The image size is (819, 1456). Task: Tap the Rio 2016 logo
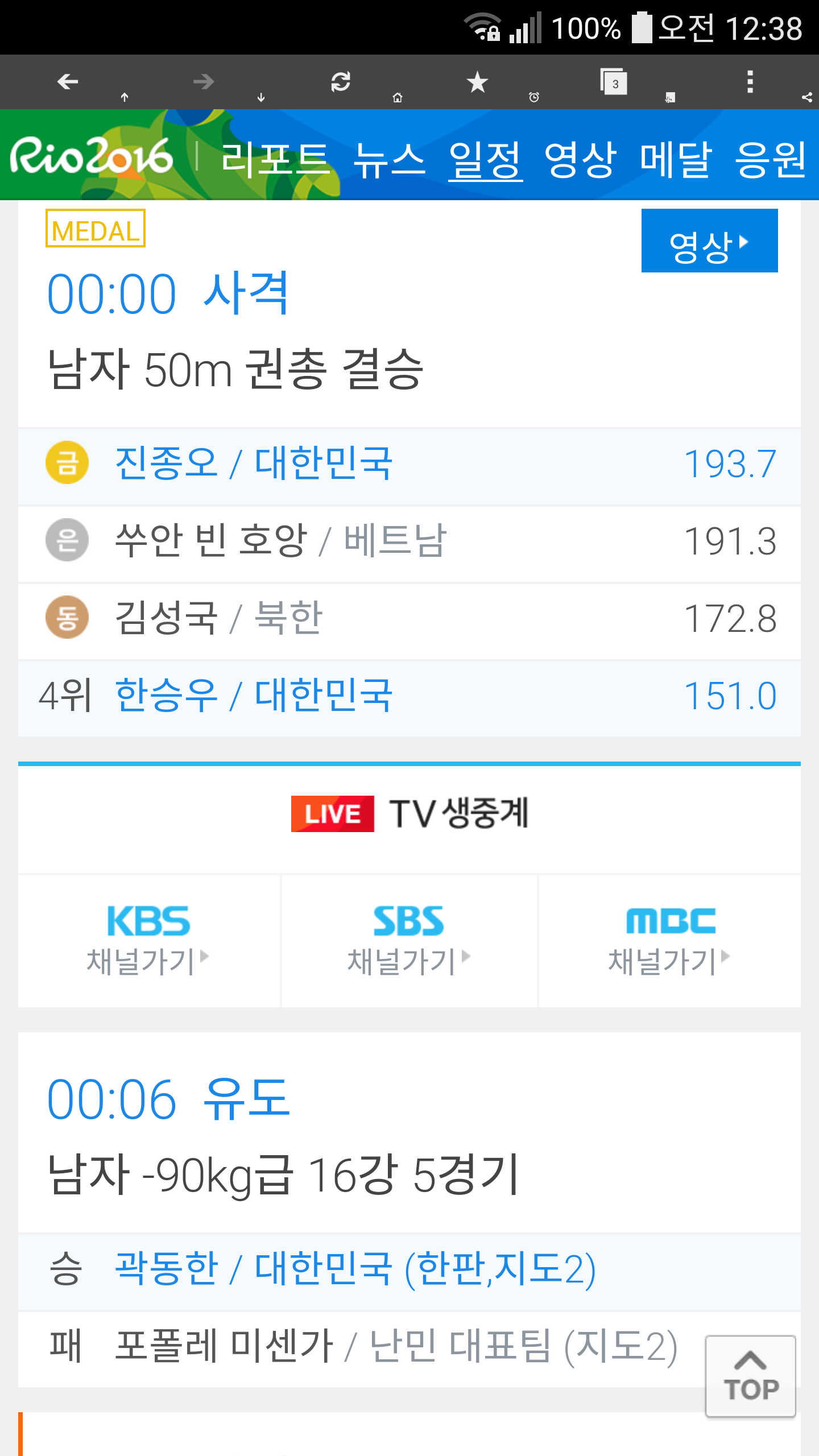(91, 156)
